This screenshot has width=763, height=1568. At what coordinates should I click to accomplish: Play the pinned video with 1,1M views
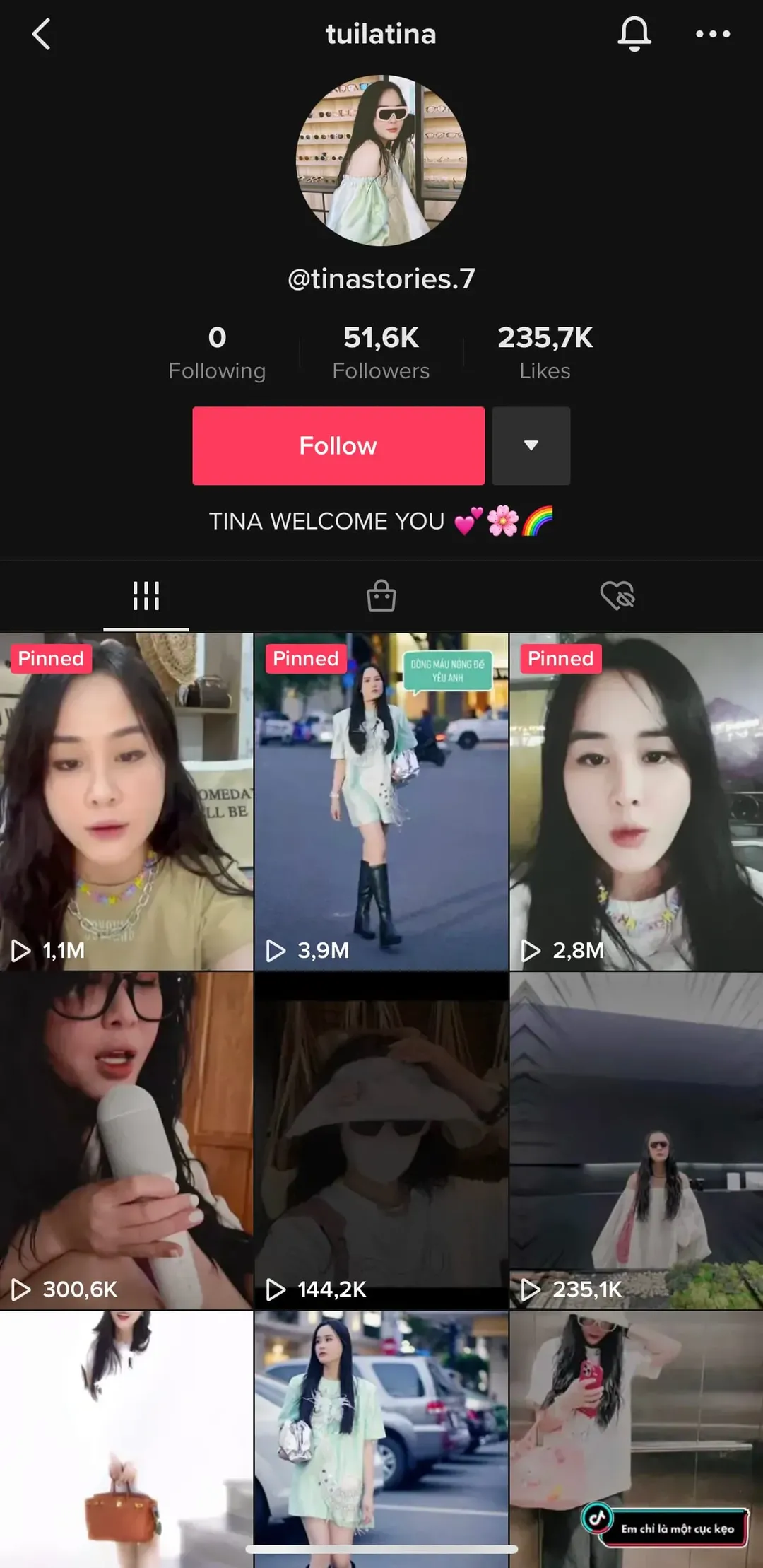(126, 802)
